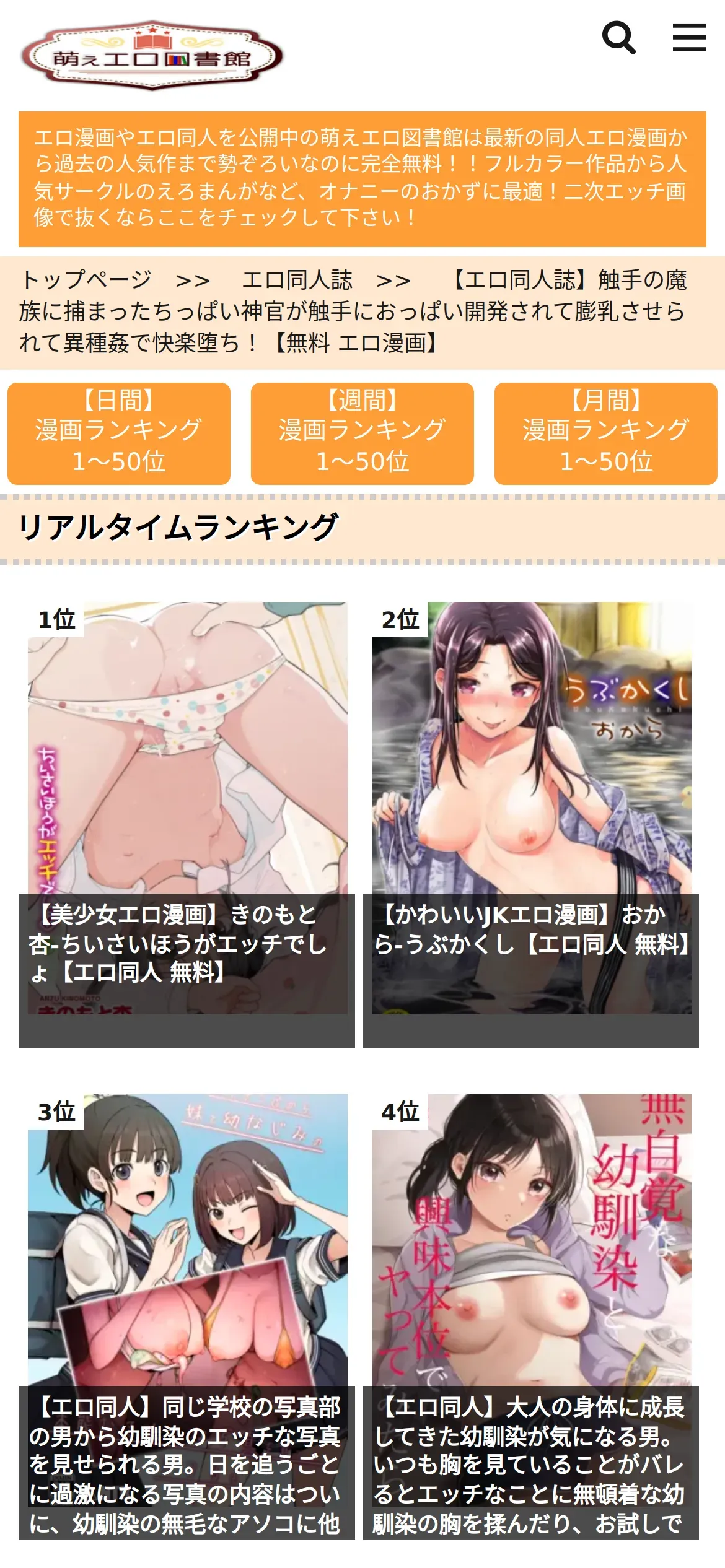Open the search magnifier icon

point(619,38)
